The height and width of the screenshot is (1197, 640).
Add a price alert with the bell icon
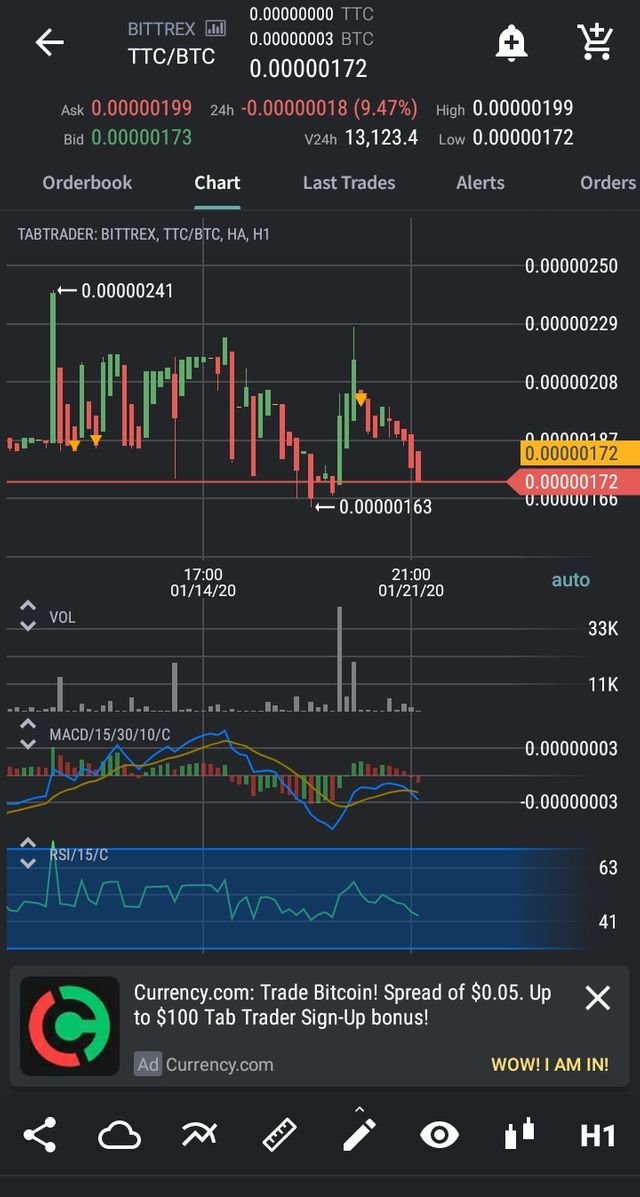[511, 42]
